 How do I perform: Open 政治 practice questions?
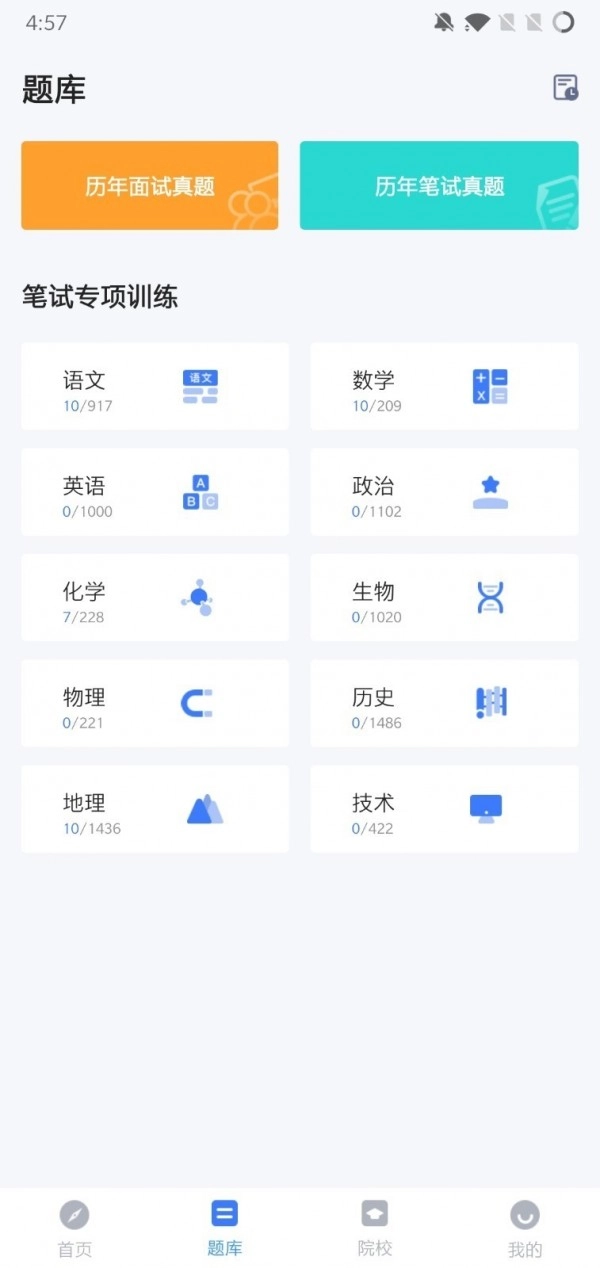pyautogui.click(x=444, y=492)
